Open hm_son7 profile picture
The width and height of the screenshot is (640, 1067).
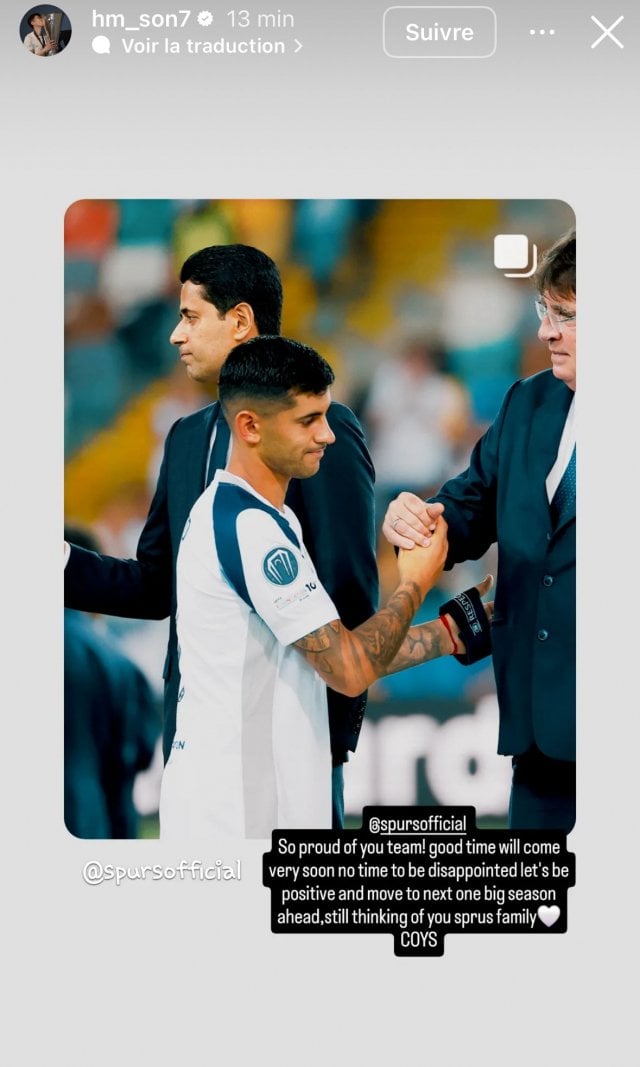point(45,30)
